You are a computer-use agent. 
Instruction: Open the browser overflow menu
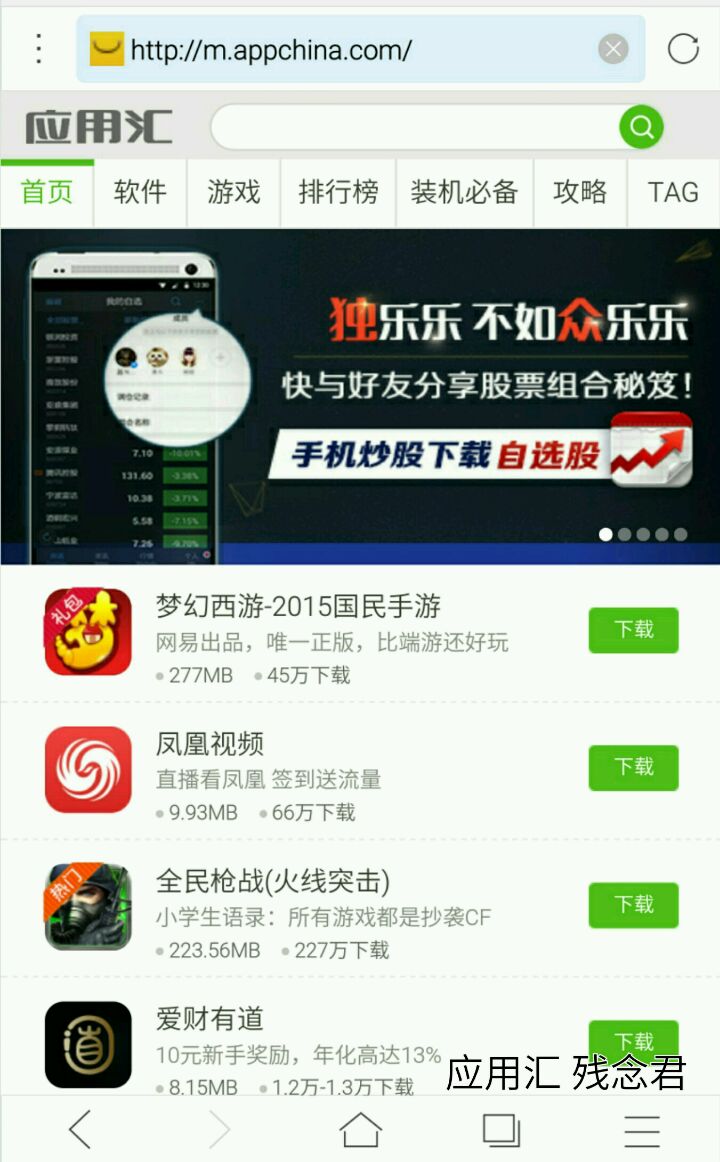coord(39,48)
